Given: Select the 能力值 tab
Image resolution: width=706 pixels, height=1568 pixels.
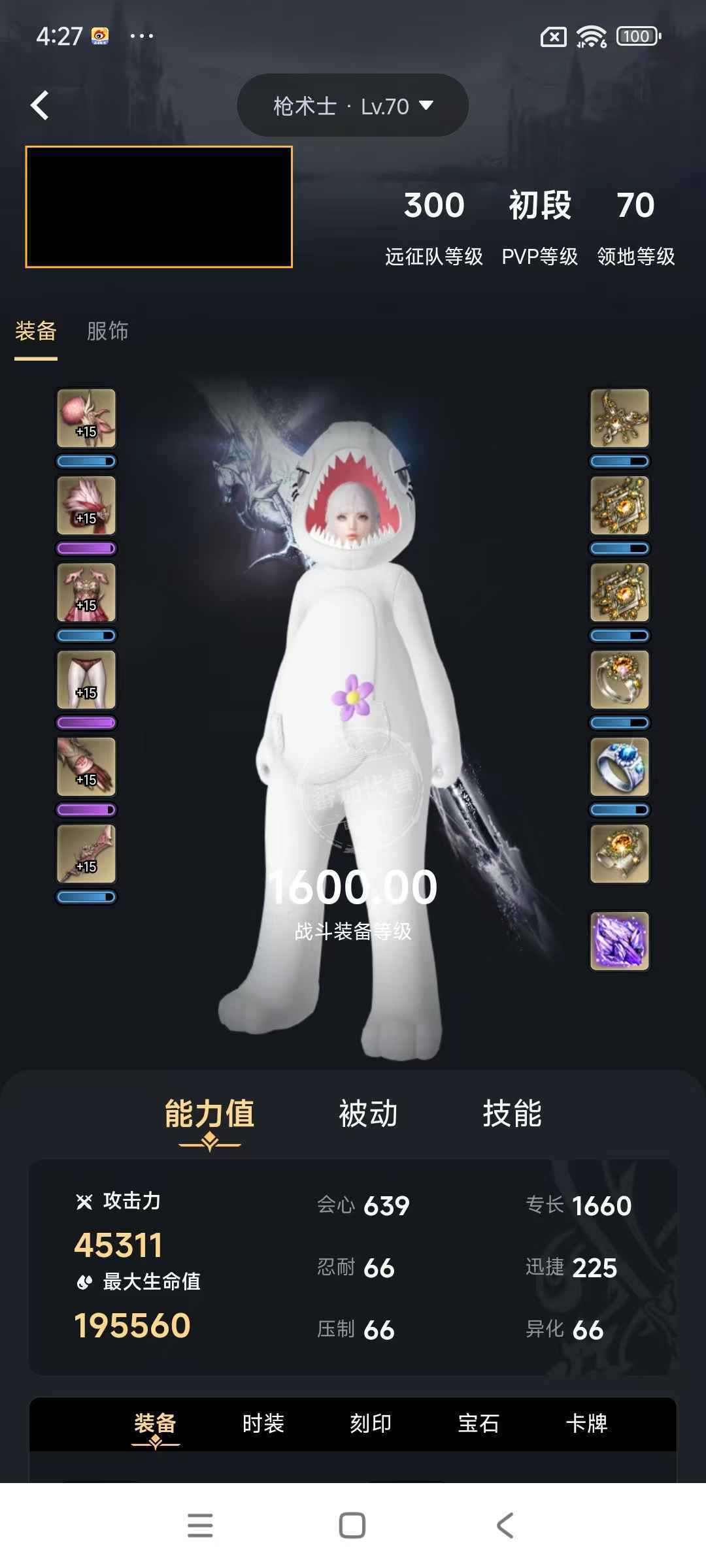Looking at the screenshot, I should tap(209, 1114).
